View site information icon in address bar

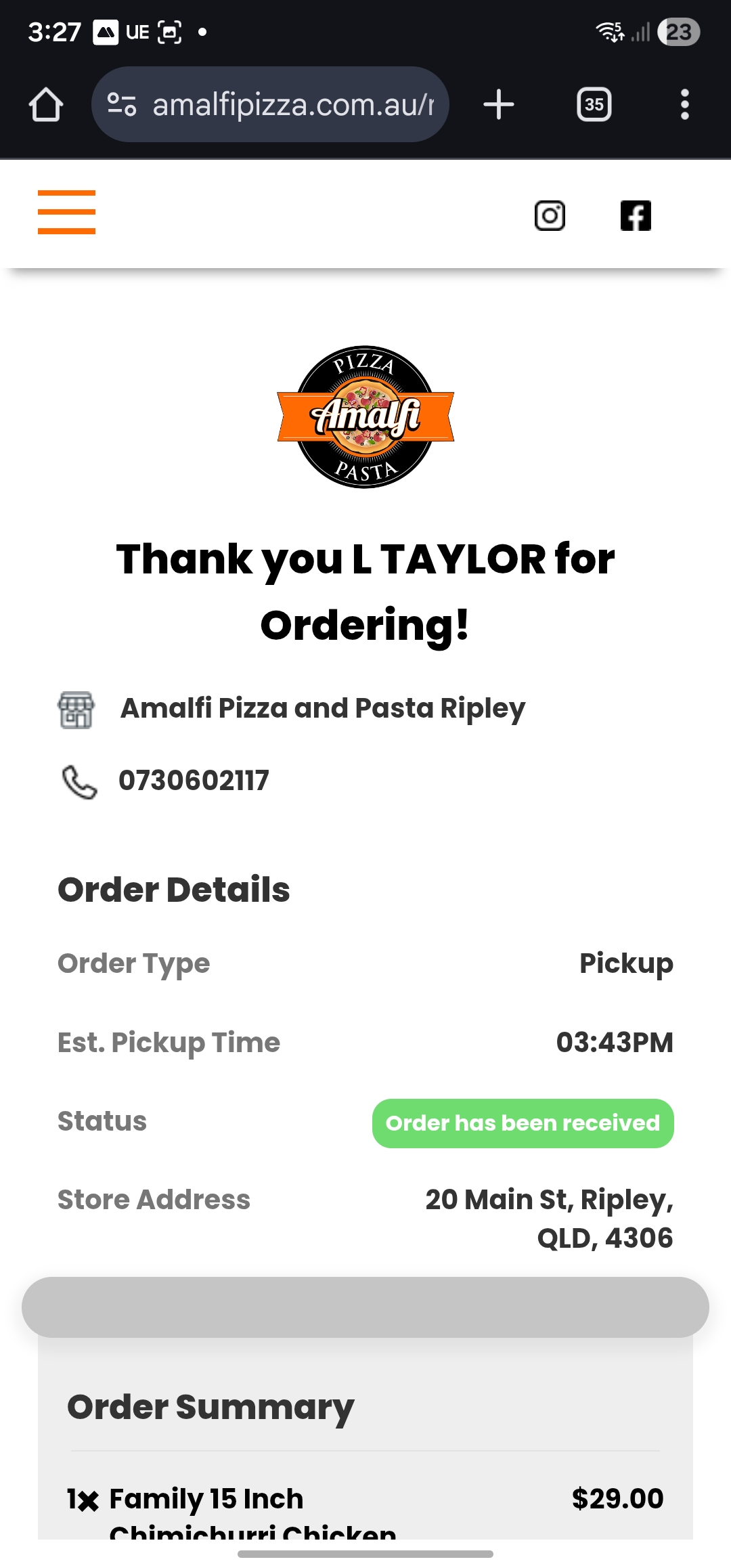tap(123, 105)
